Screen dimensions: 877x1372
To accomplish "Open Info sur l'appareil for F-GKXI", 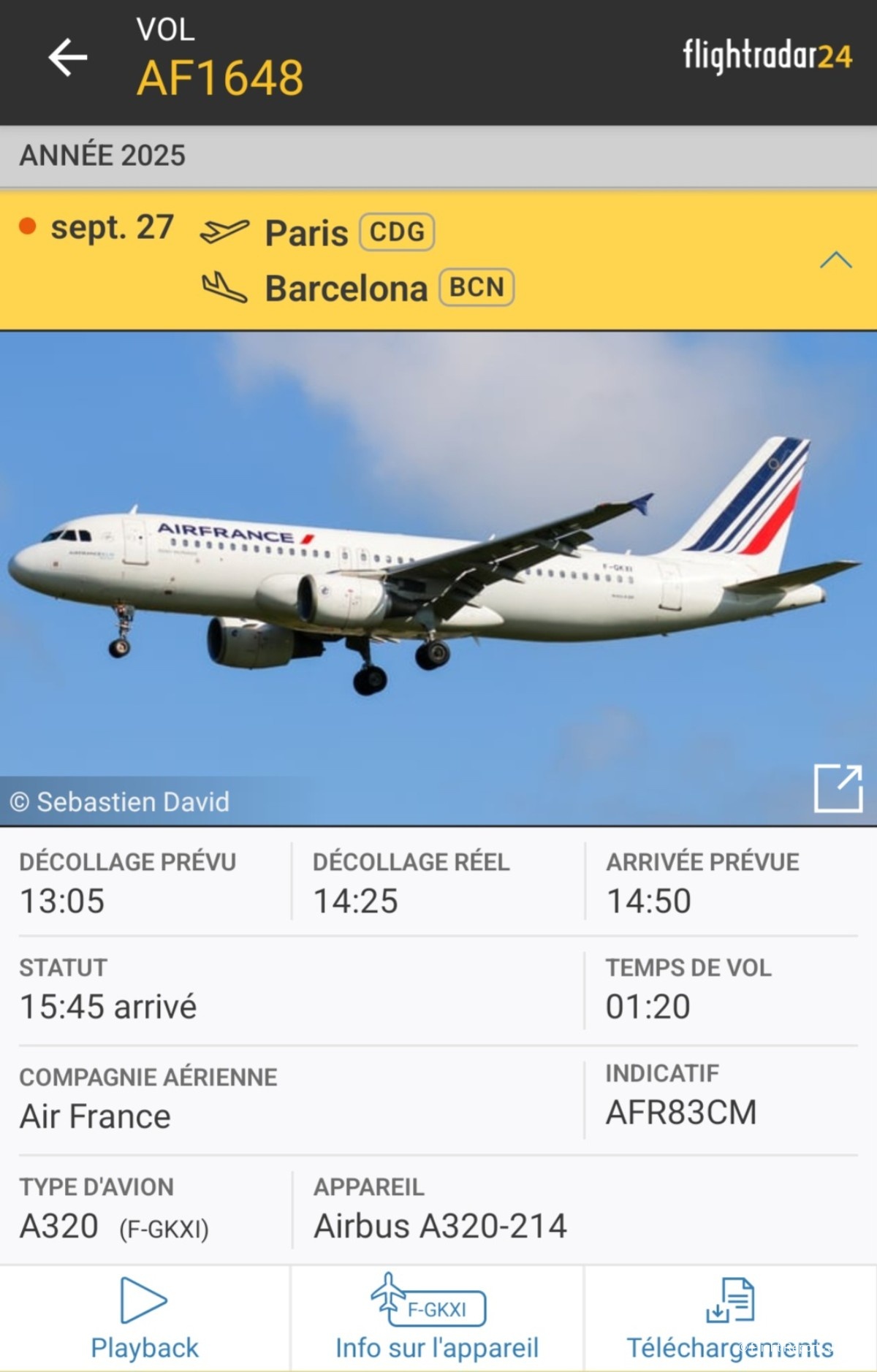I will click(436, 1318).
